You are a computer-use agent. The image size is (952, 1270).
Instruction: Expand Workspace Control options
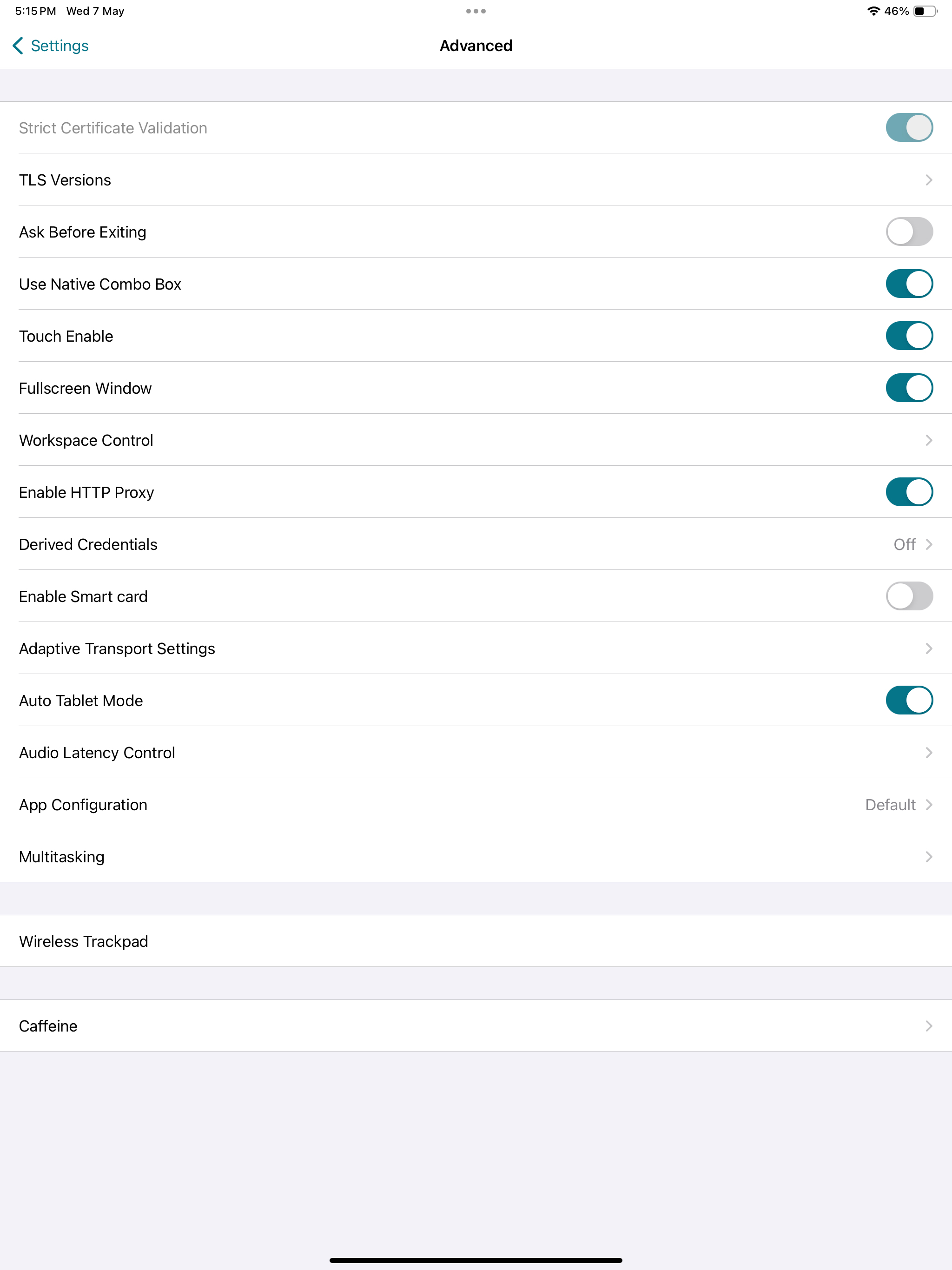pos(476,440)
